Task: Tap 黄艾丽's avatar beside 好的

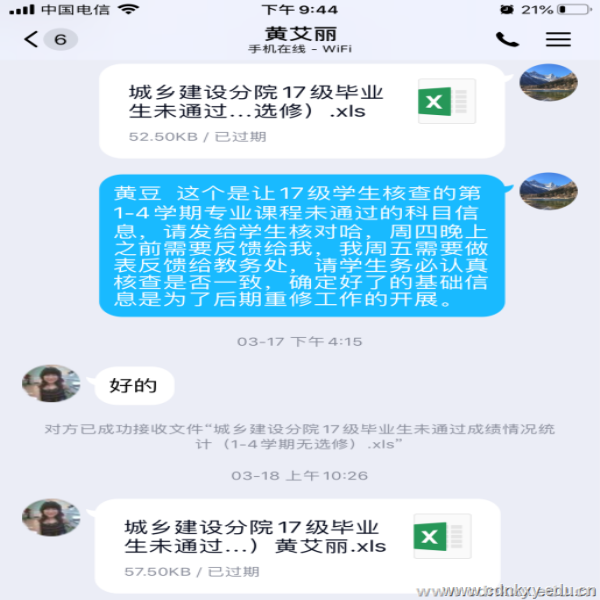Action: coord(50,383)
